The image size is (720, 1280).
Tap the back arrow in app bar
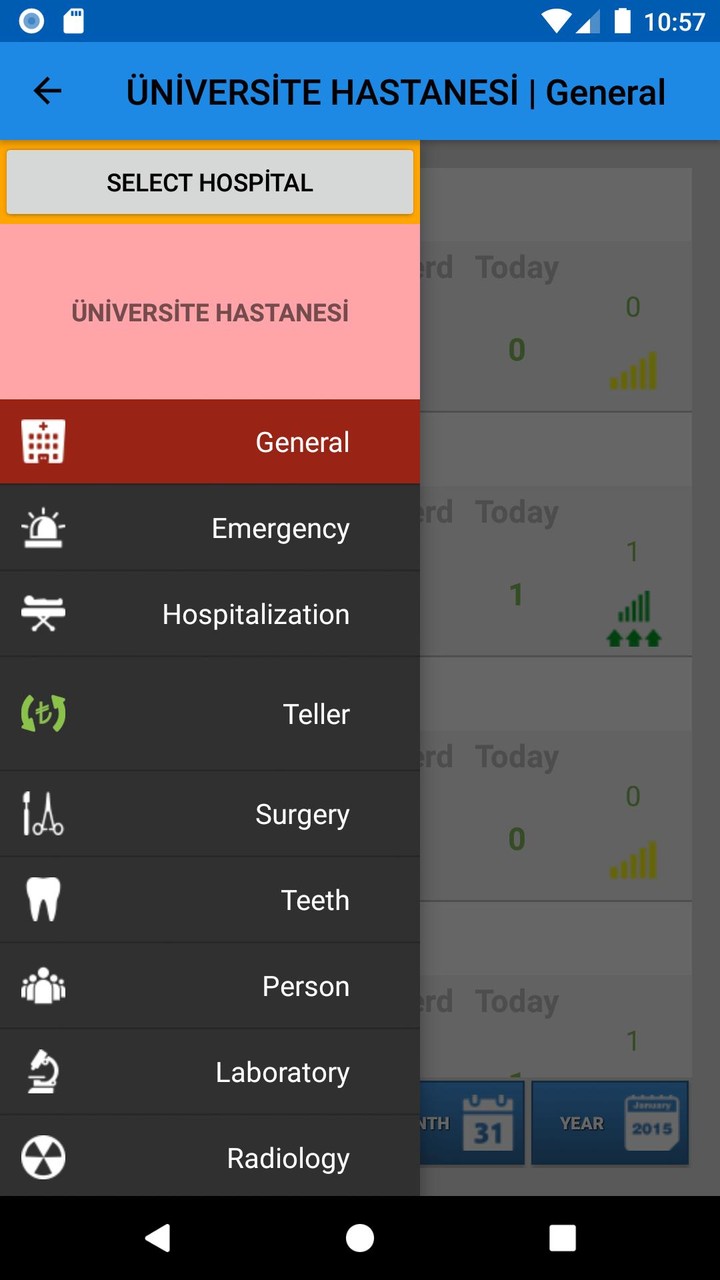47,92
